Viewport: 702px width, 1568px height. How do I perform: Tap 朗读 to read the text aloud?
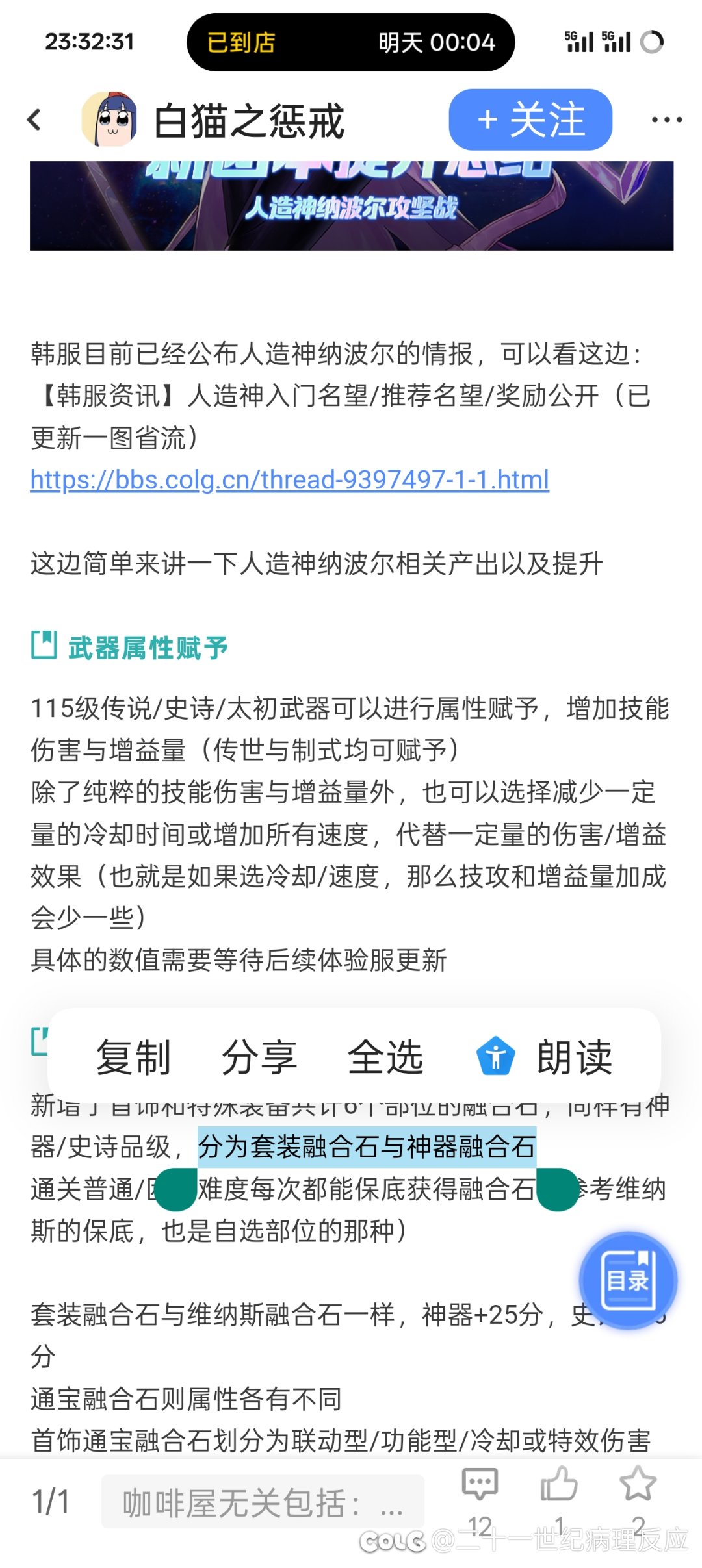pyautogui.click(x=545, y=1057)
